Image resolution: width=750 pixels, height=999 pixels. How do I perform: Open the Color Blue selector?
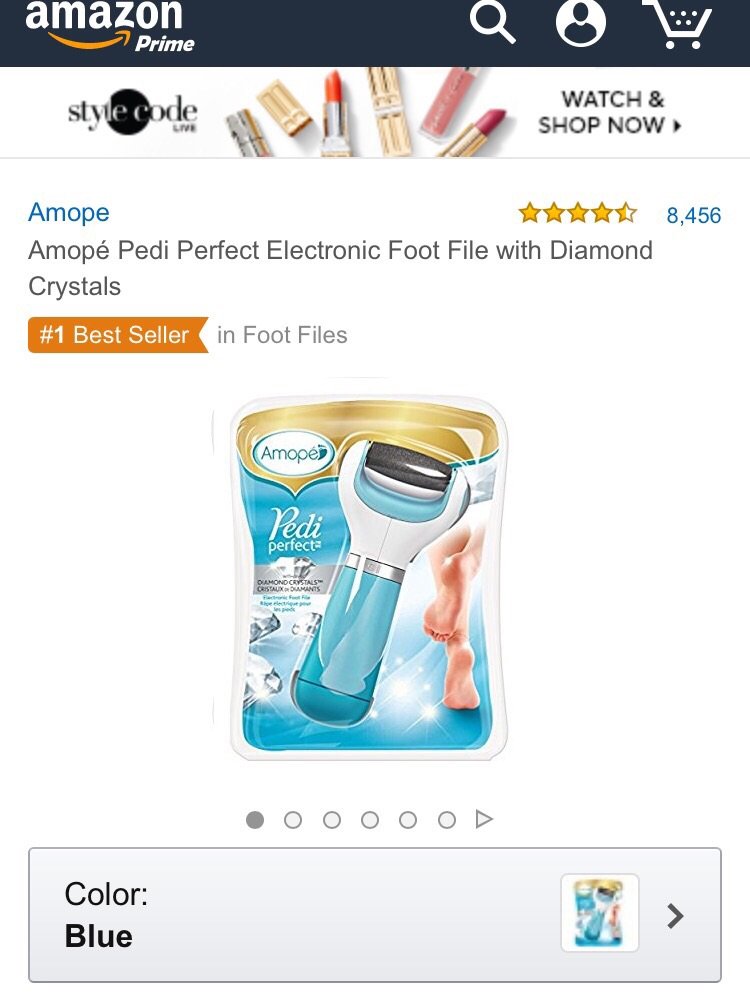[375, 915]
